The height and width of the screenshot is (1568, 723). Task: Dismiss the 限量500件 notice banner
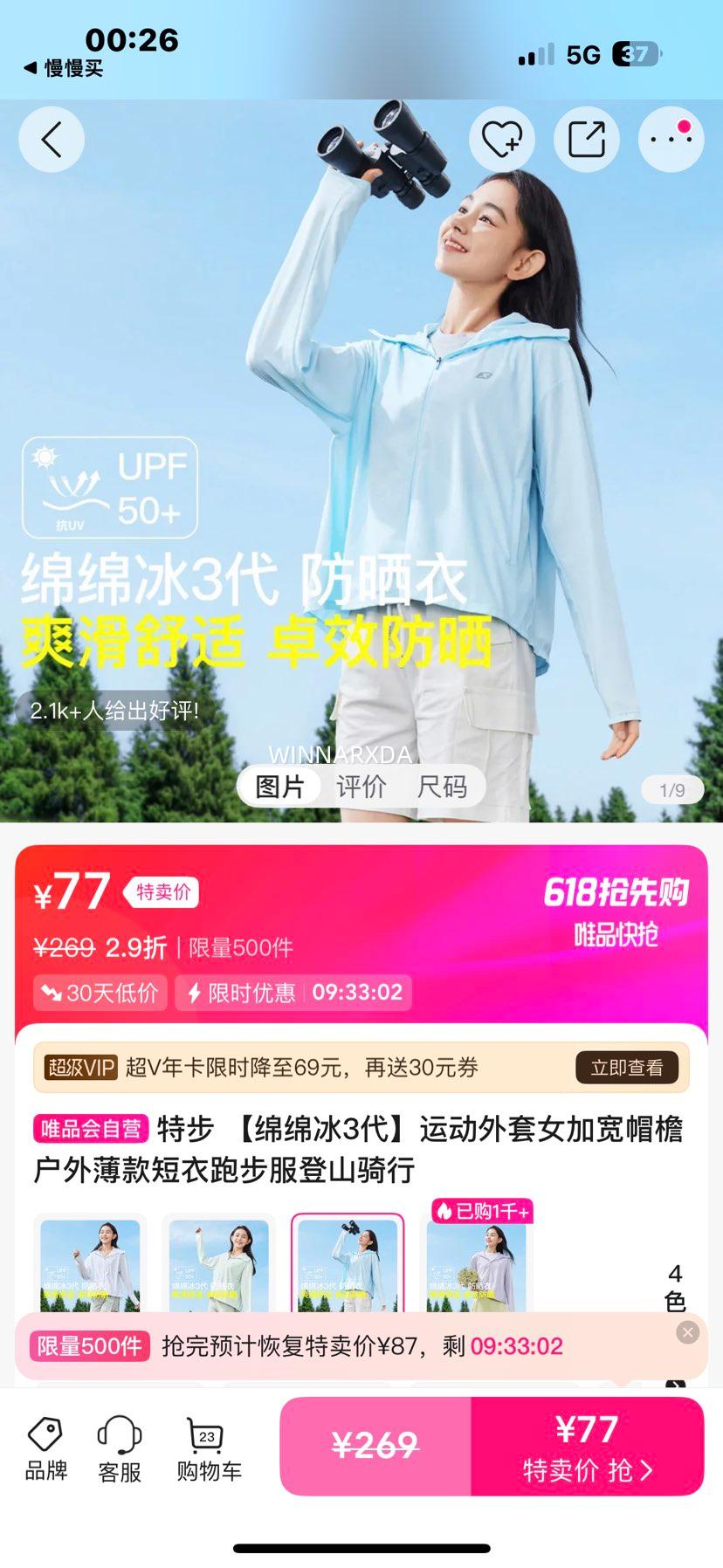(x=688, y=1332)
